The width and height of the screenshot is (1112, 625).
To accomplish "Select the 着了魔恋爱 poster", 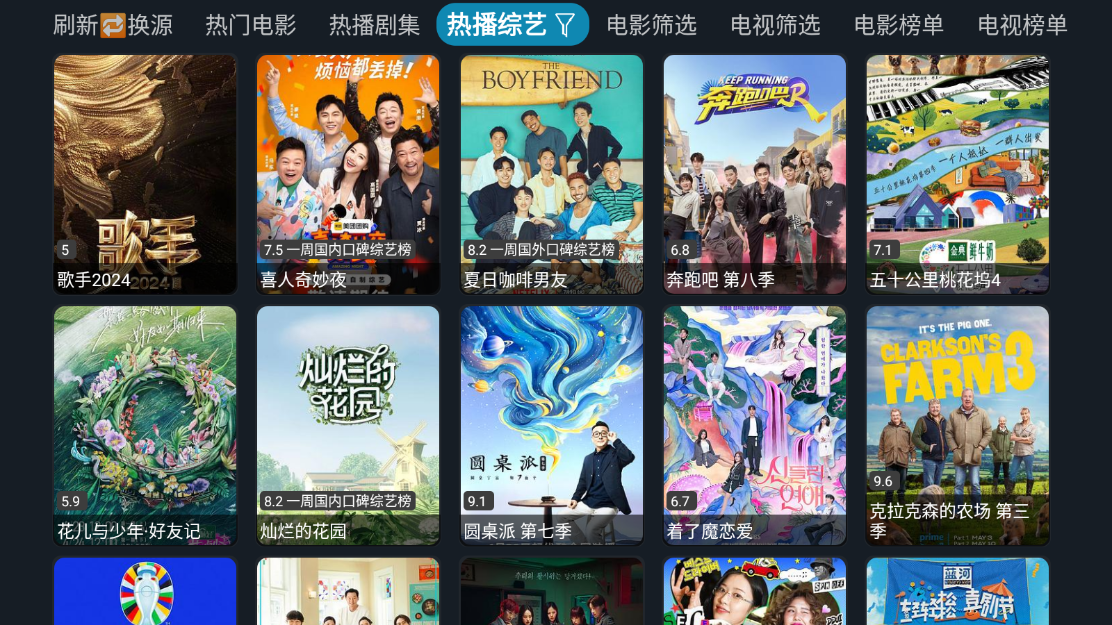I will [754, 425].
